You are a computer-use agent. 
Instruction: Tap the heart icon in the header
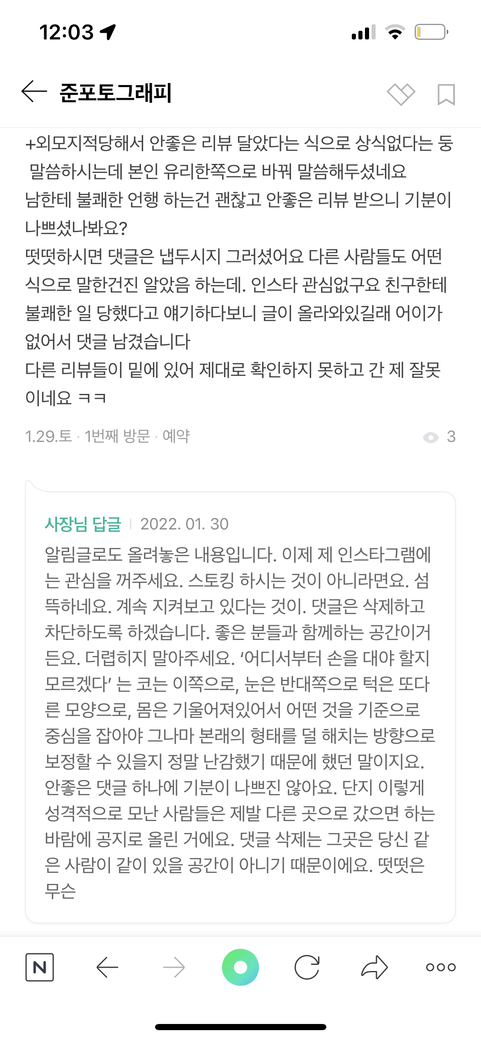(x=401, y=94)
